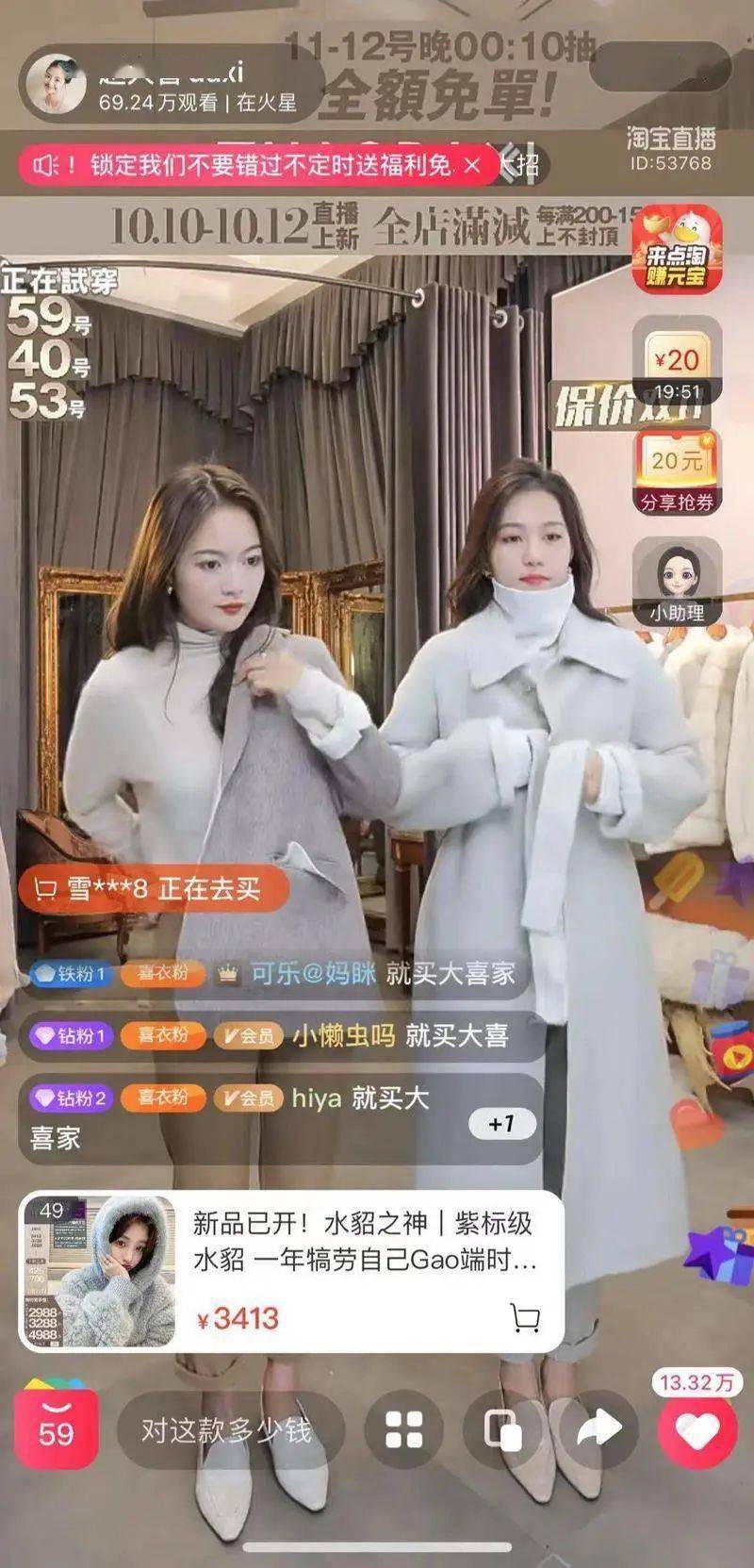The image size is (754, 1568).
Task: Tap the +1 button on hiya's comment
Action: (501, 1124)
